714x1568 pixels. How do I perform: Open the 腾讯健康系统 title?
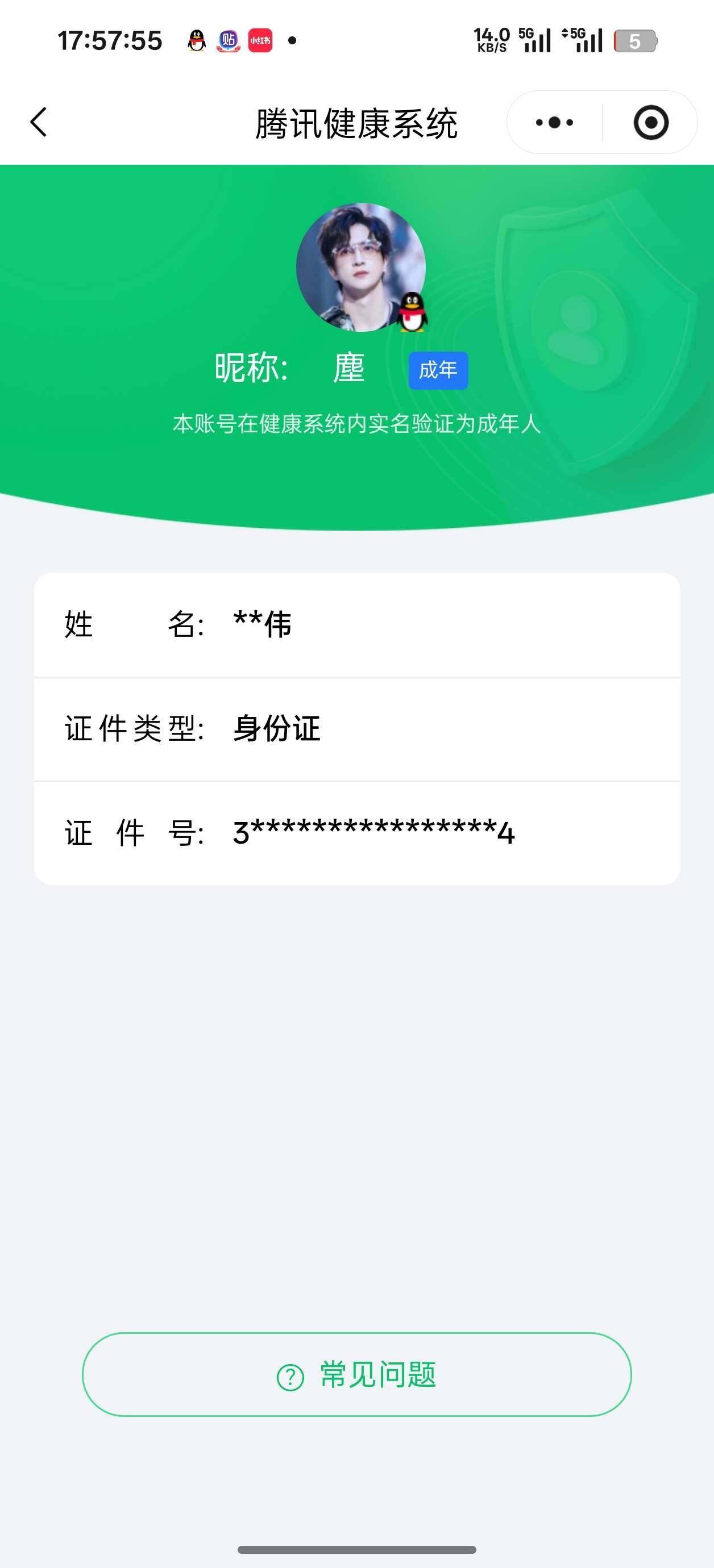[x=357, y=120]
